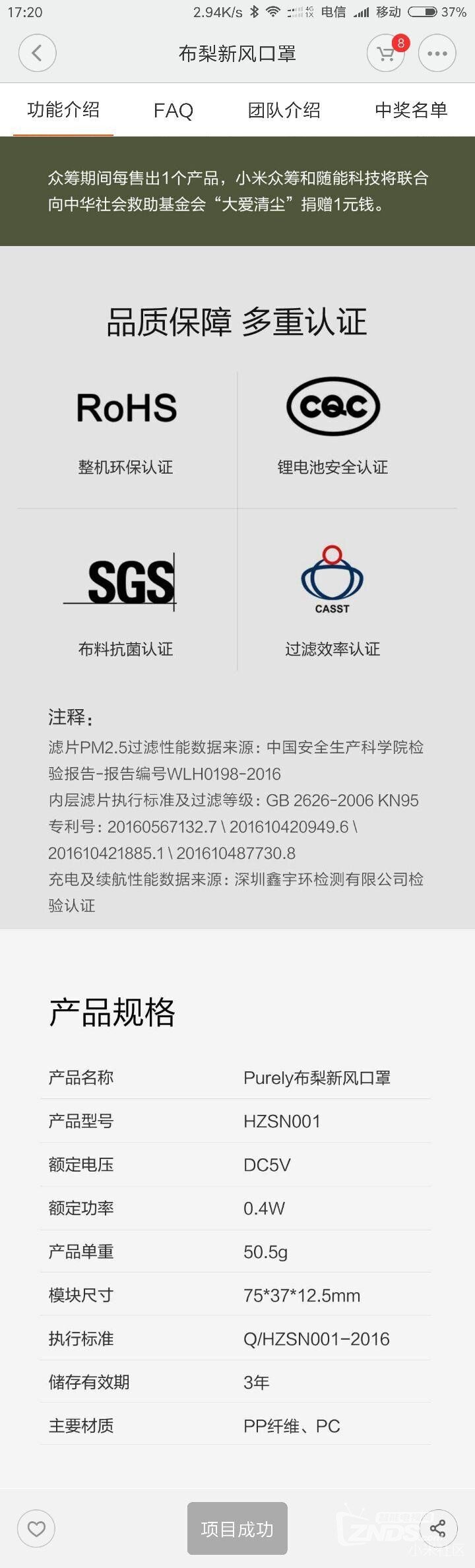Tap the 项目成功 button
The image size is (475, 1568).
(237, 1528)
